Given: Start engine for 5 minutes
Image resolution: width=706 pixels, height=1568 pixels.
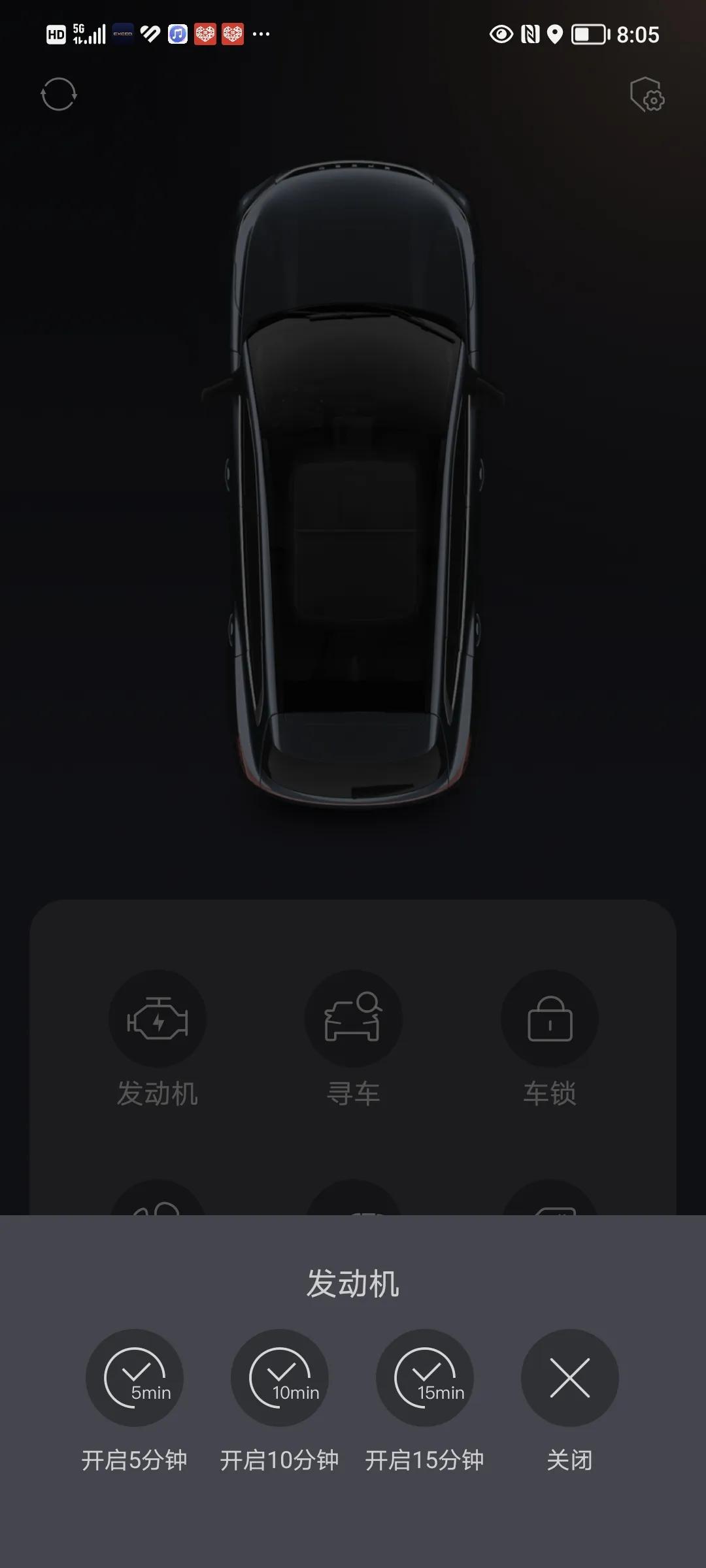Looking at the screenshot, I should (x=135, y=1377).
